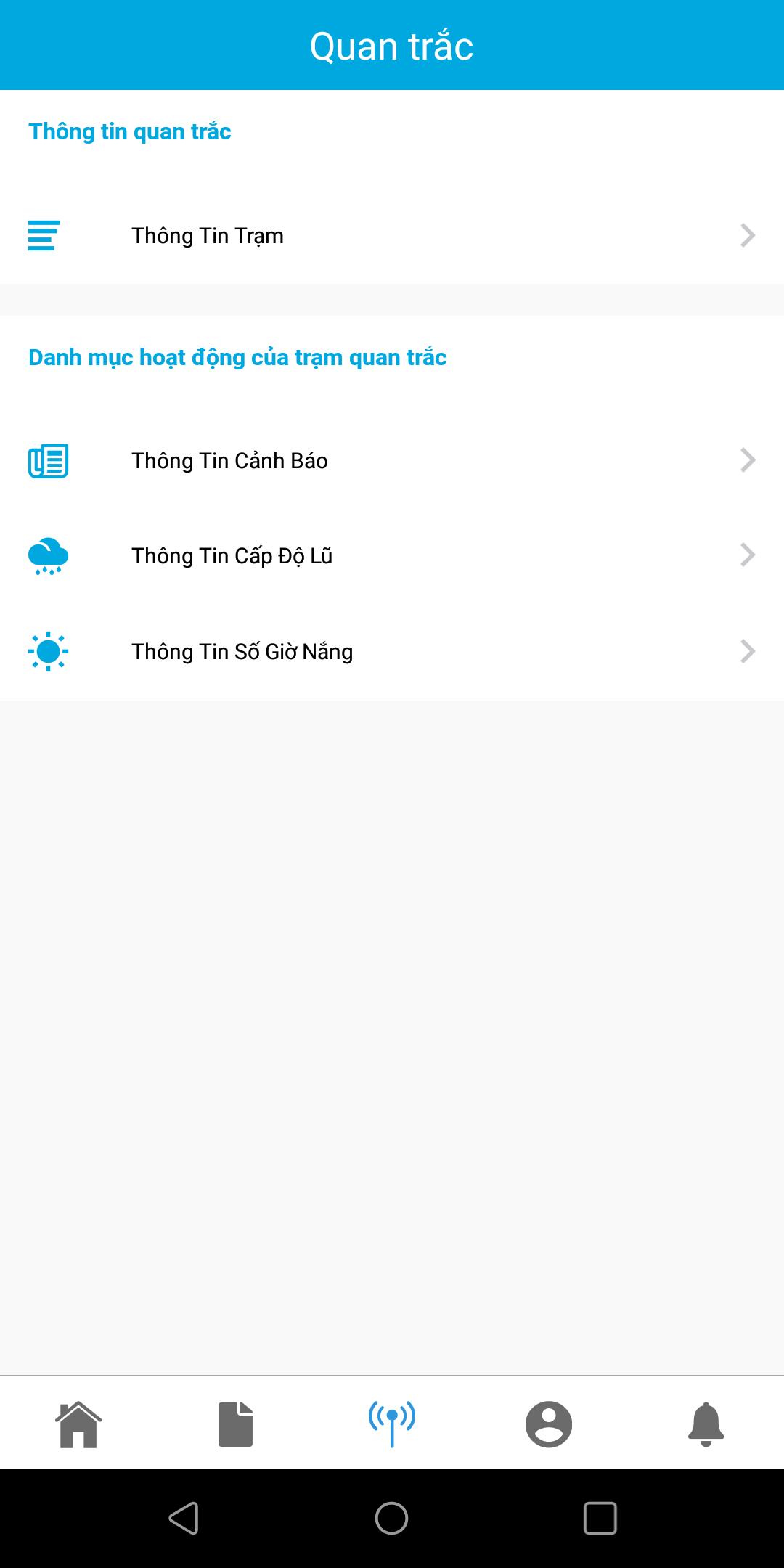Go to the home tab

coord(78,1424)
